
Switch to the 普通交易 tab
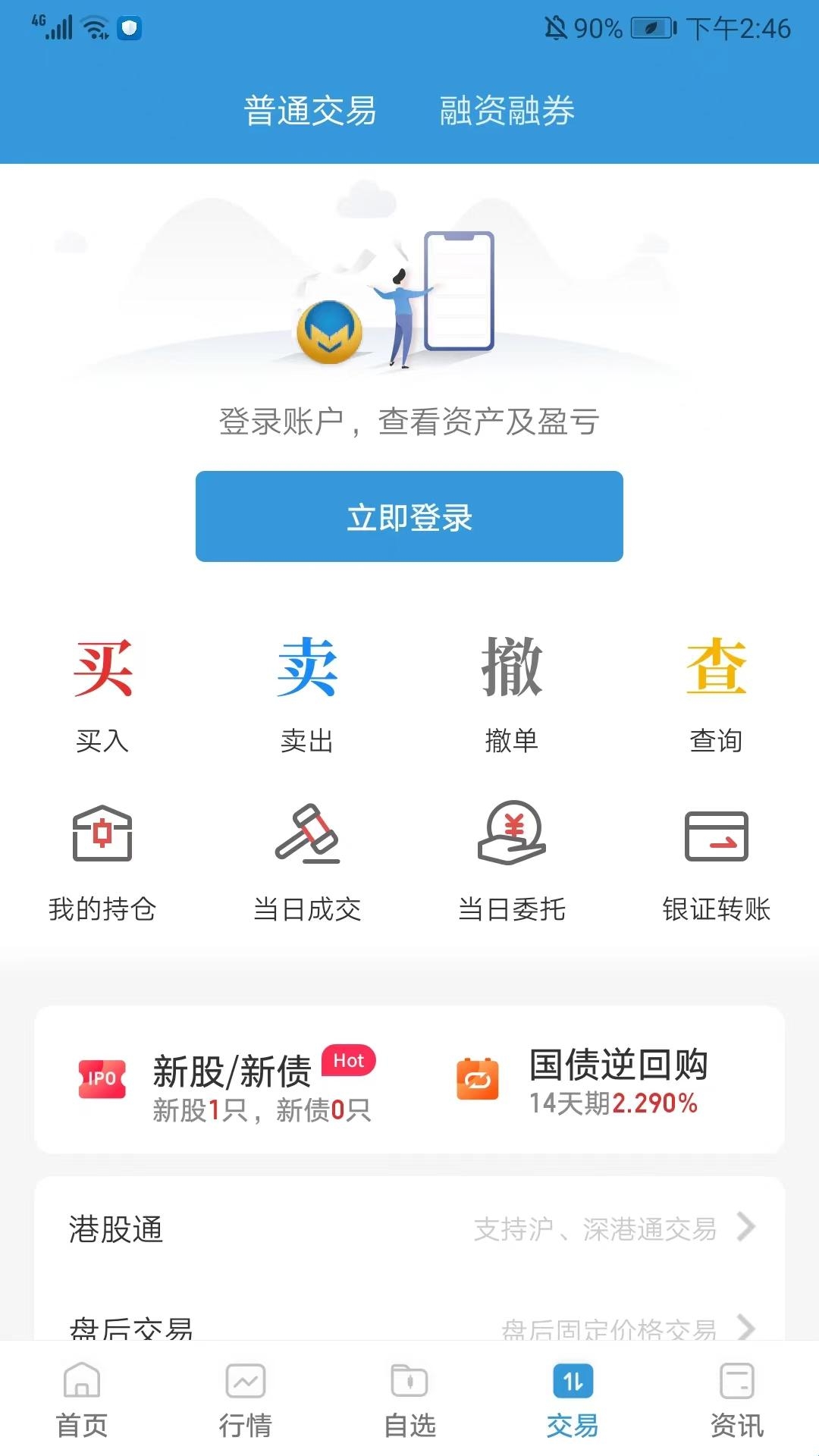309,111
